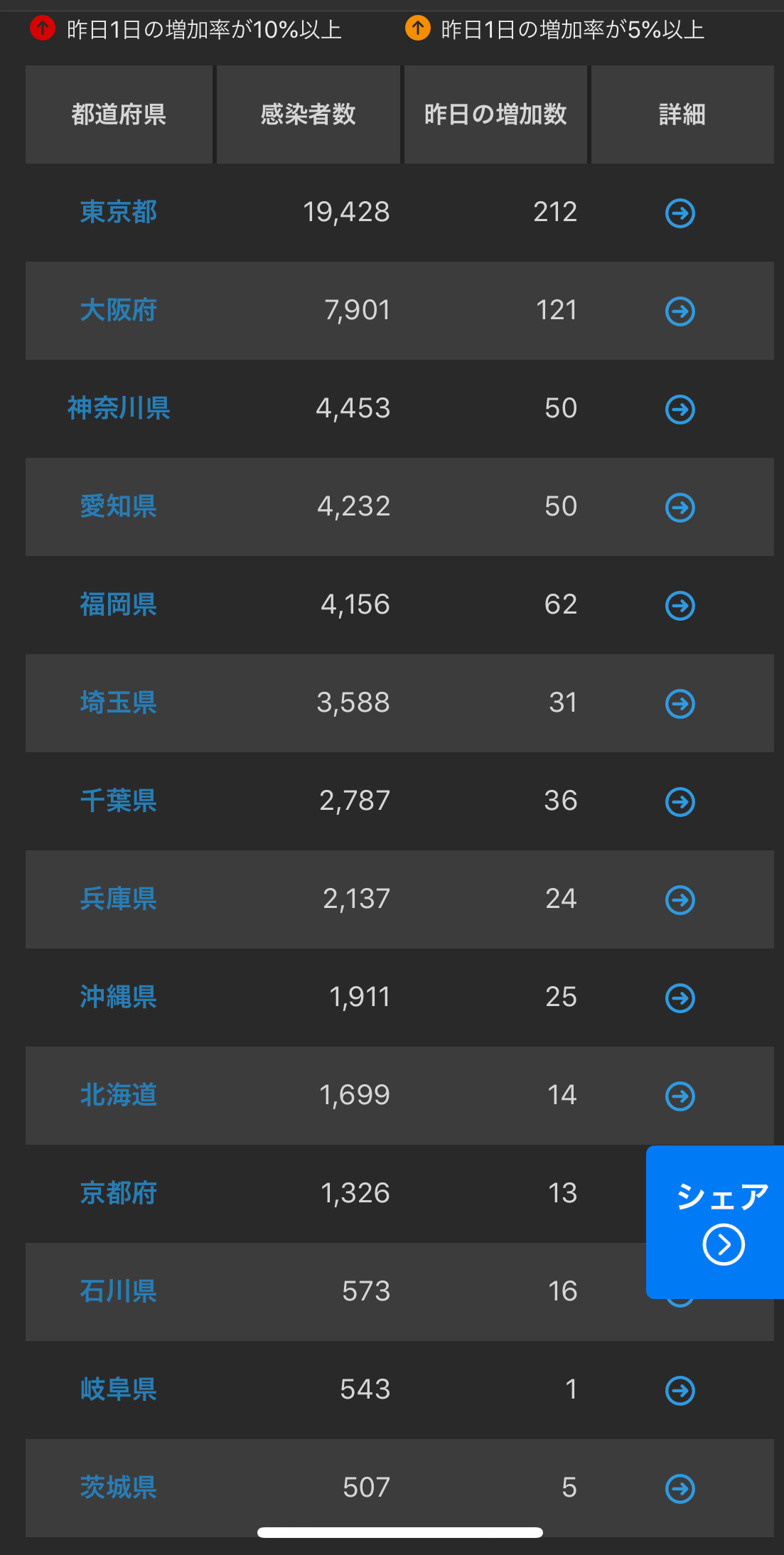
Task: Open the 石川県 prefecture link
Action: point(119,1291)
